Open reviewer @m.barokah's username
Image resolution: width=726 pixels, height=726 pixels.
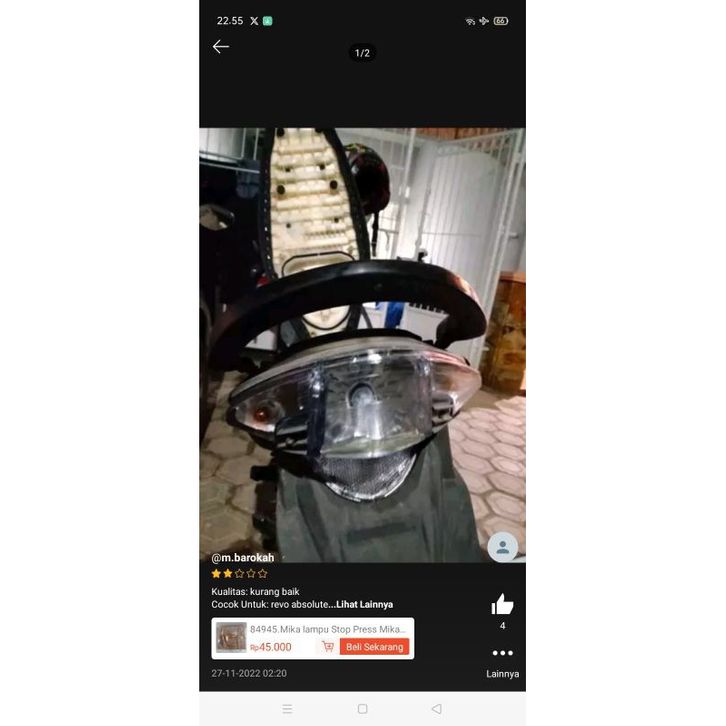242,558
